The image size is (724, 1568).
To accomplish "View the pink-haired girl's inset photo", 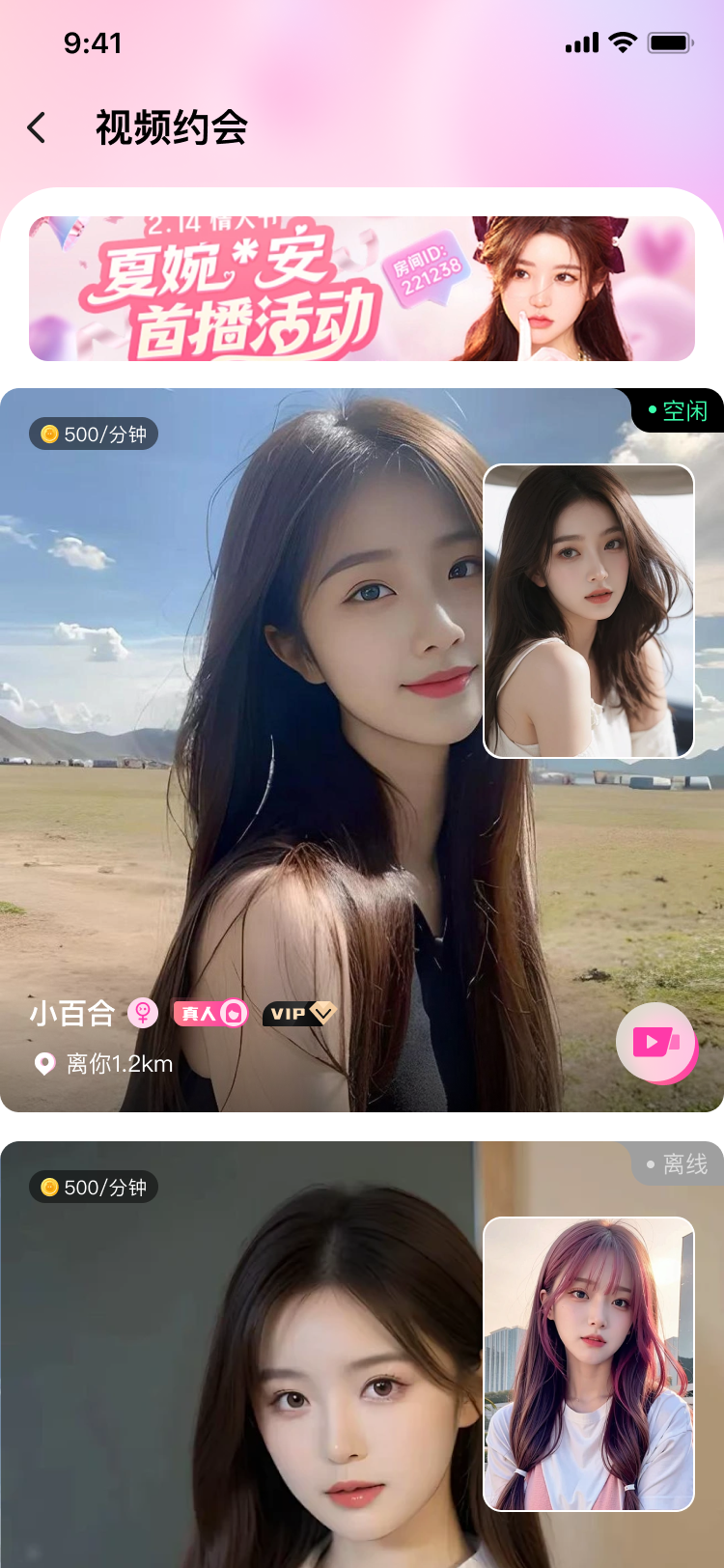I will (x=588, y=1363).
